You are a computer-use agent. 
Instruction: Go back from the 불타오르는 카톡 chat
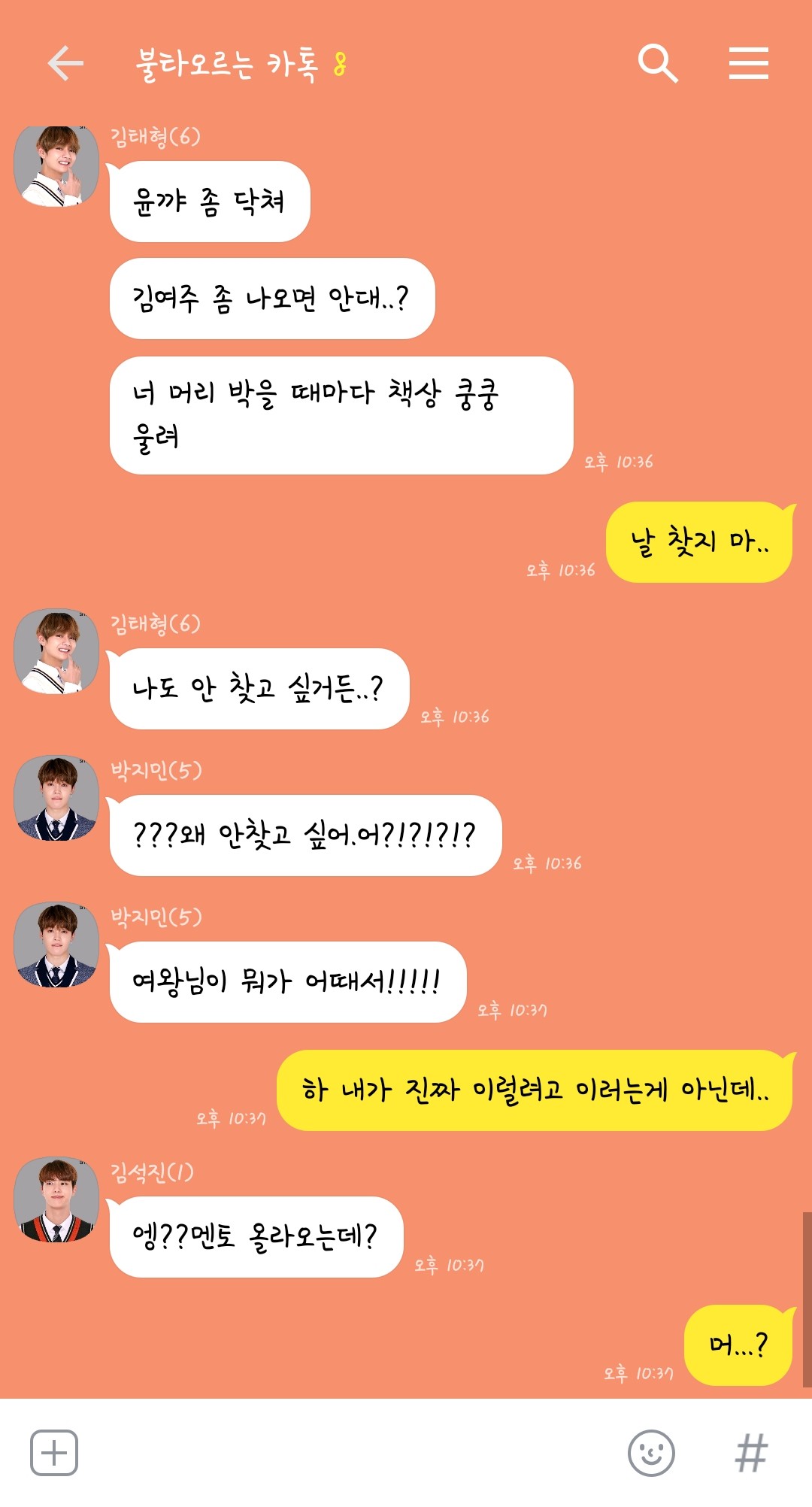[65, 63]
